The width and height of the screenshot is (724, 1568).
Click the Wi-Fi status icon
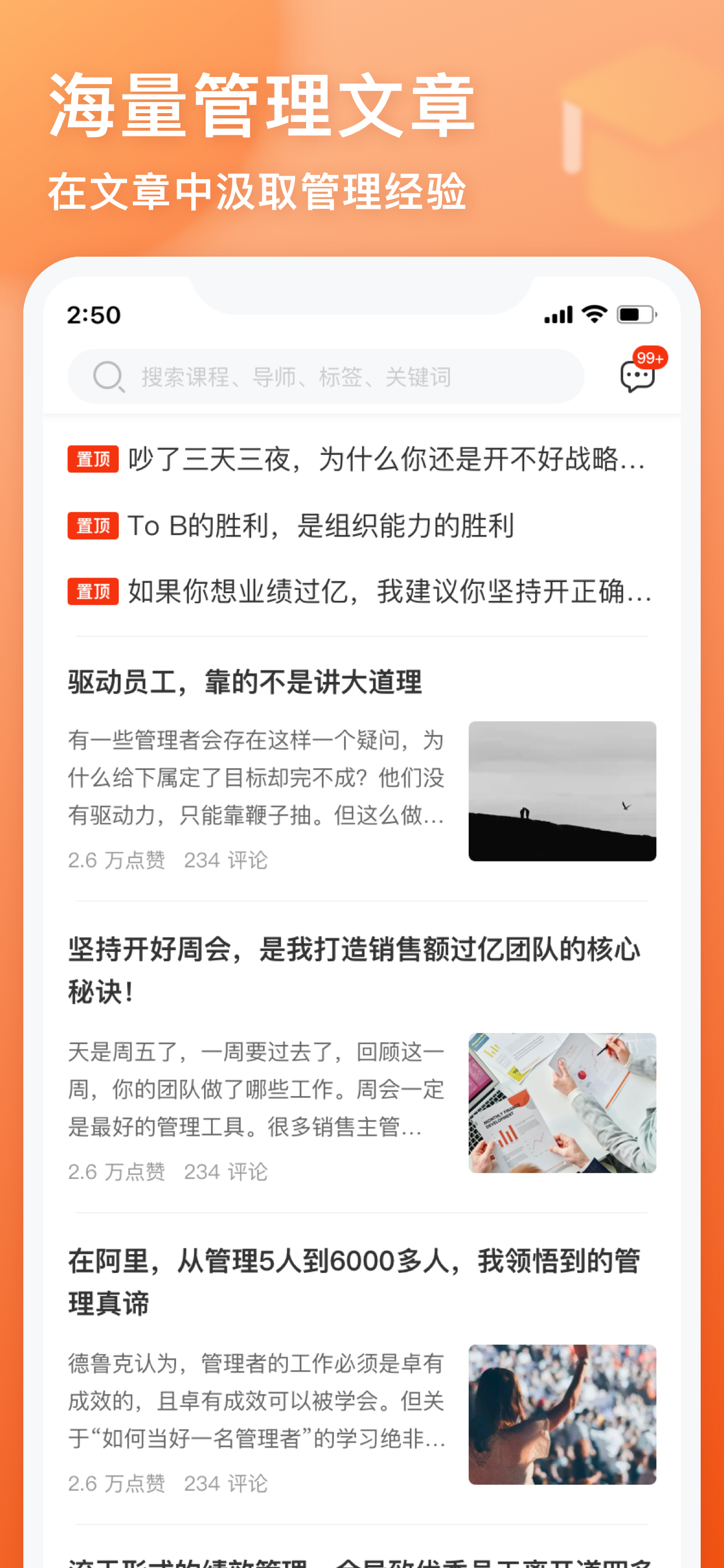click(x=593, y=314)
